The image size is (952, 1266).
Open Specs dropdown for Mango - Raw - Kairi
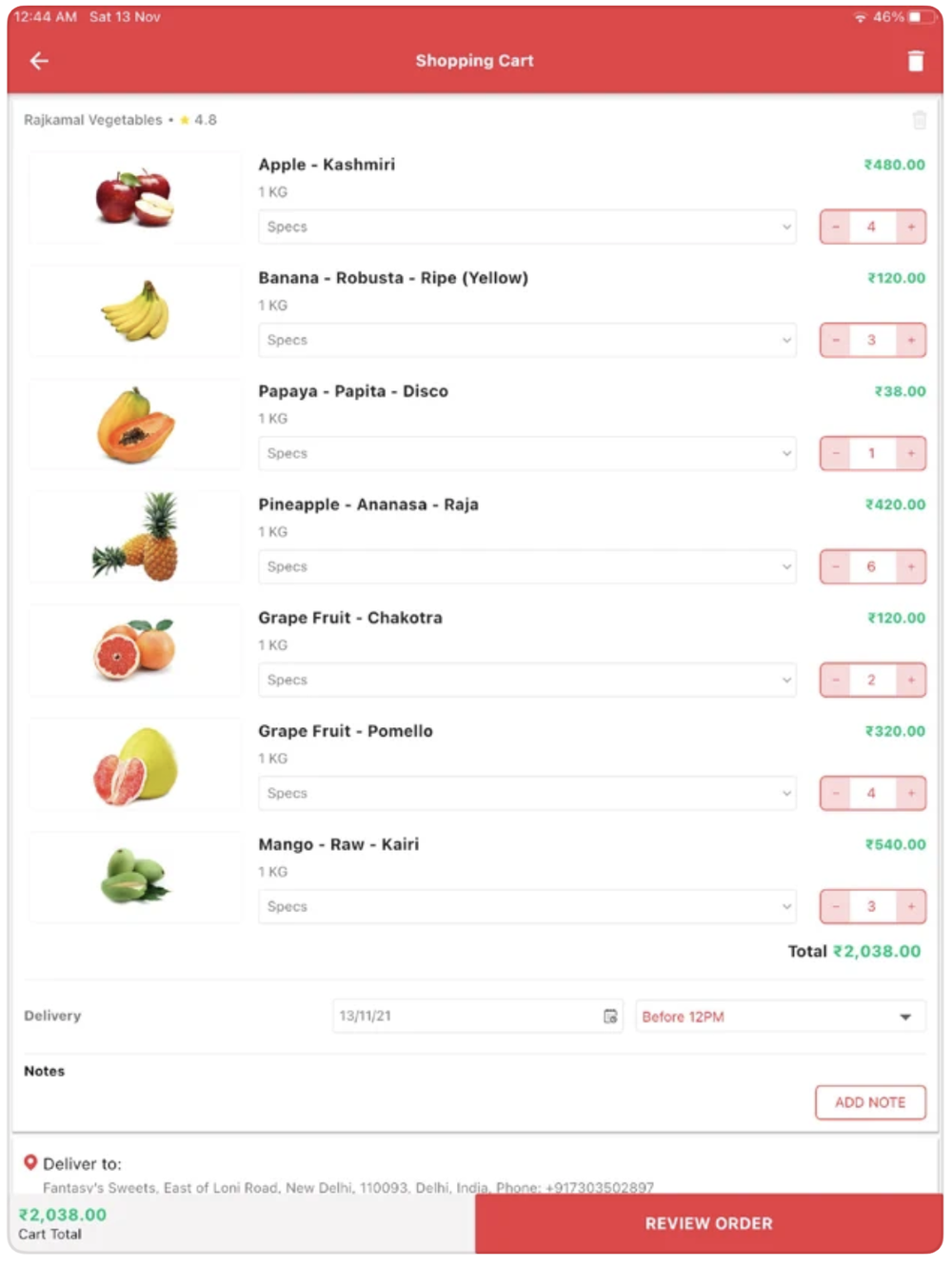(x=526, y=906)
